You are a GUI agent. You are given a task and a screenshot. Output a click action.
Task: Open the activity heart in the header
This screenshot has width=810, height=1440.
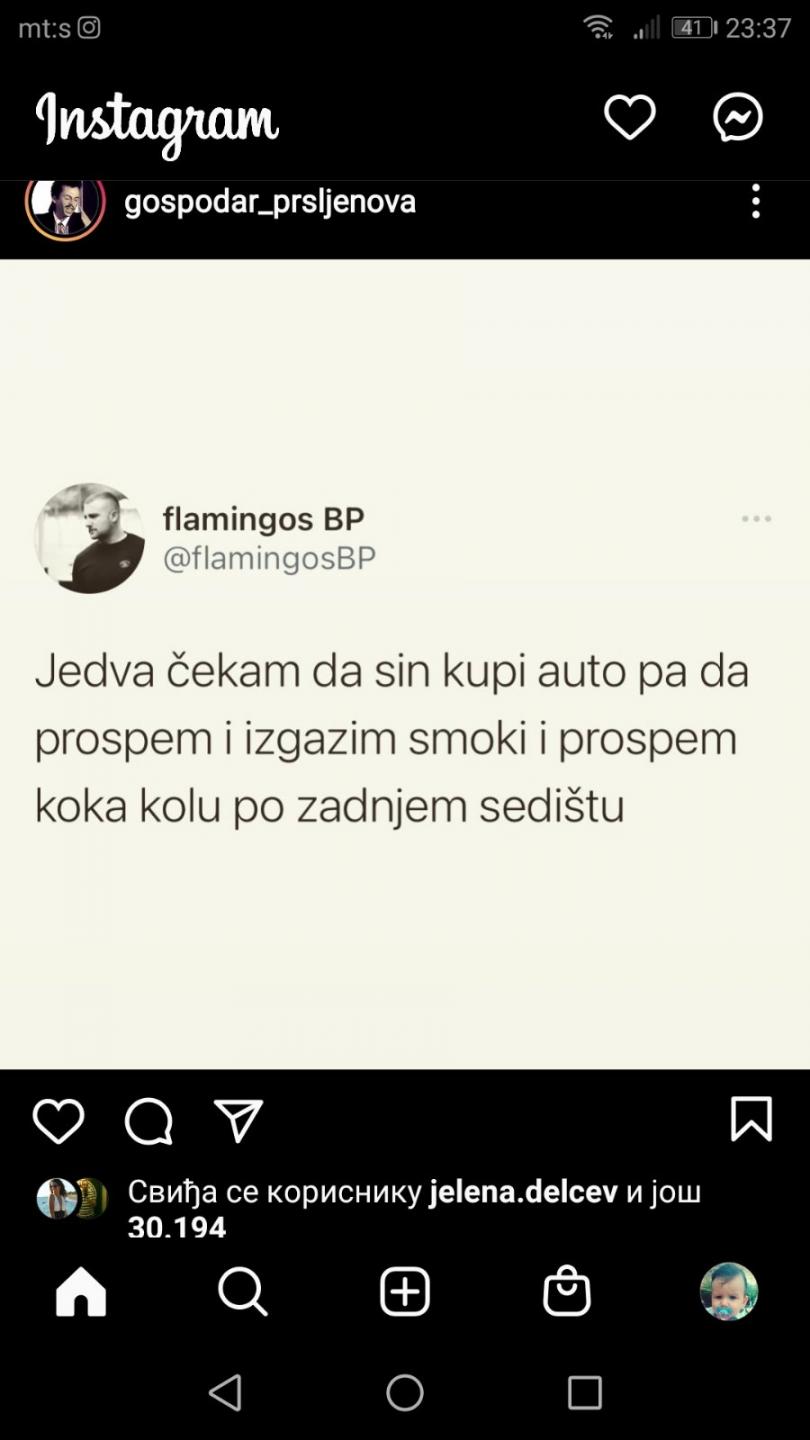coord(629,118)
